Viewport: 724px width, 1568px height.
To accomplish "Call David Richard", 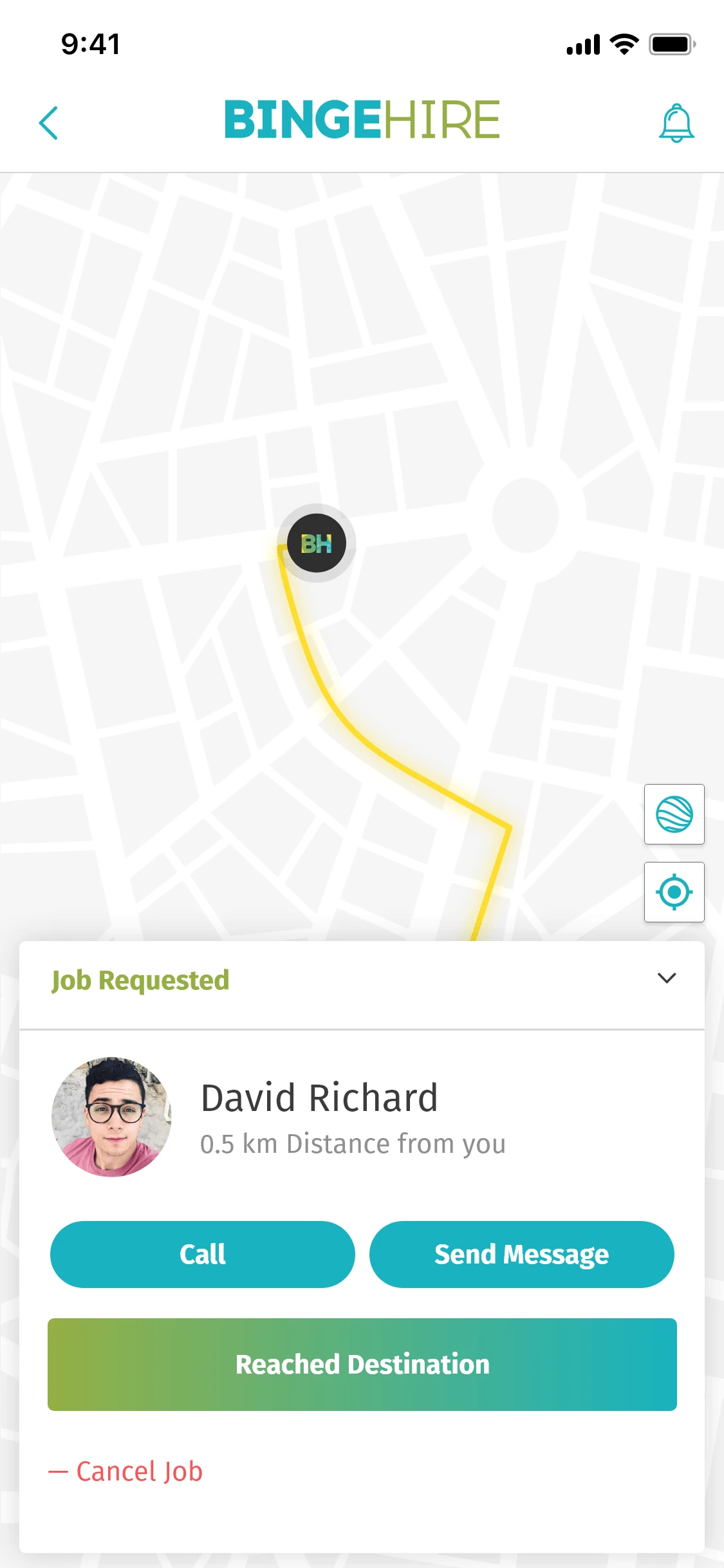I will click(x=202, y=1255).
